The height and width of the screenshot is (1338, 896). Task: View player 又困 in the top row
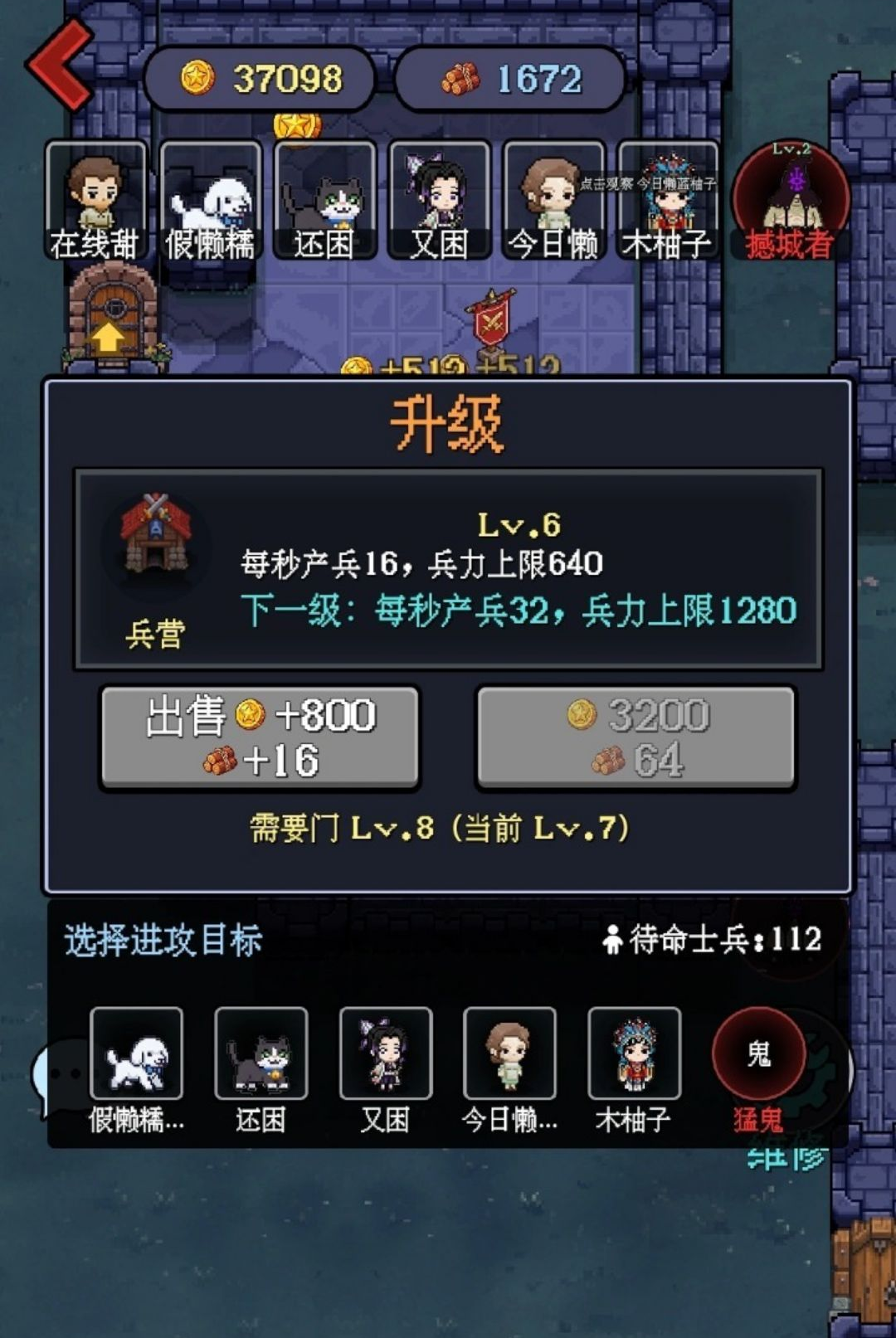tap(439, 200)
